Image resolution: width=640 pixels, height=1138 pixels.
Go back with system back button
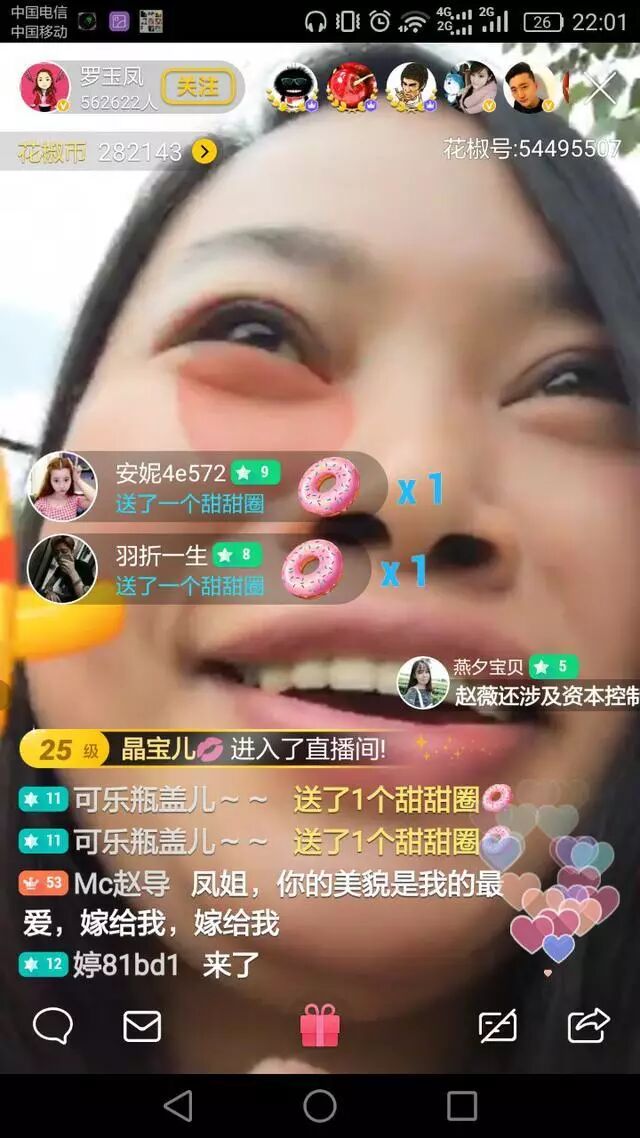click(x=178, y=1106)
